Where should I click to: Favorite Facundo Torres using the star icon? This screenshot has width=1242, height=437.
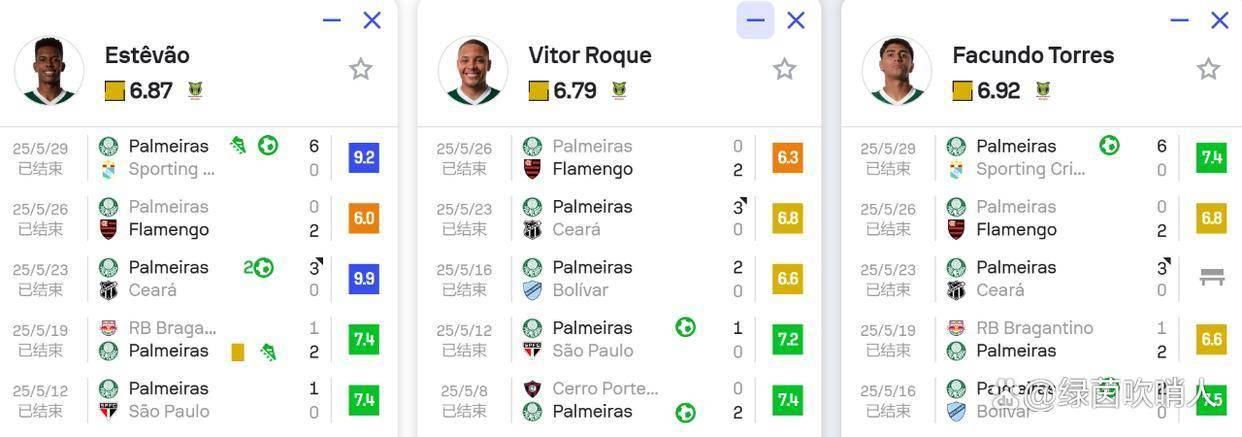click(x=1208, y=69)
